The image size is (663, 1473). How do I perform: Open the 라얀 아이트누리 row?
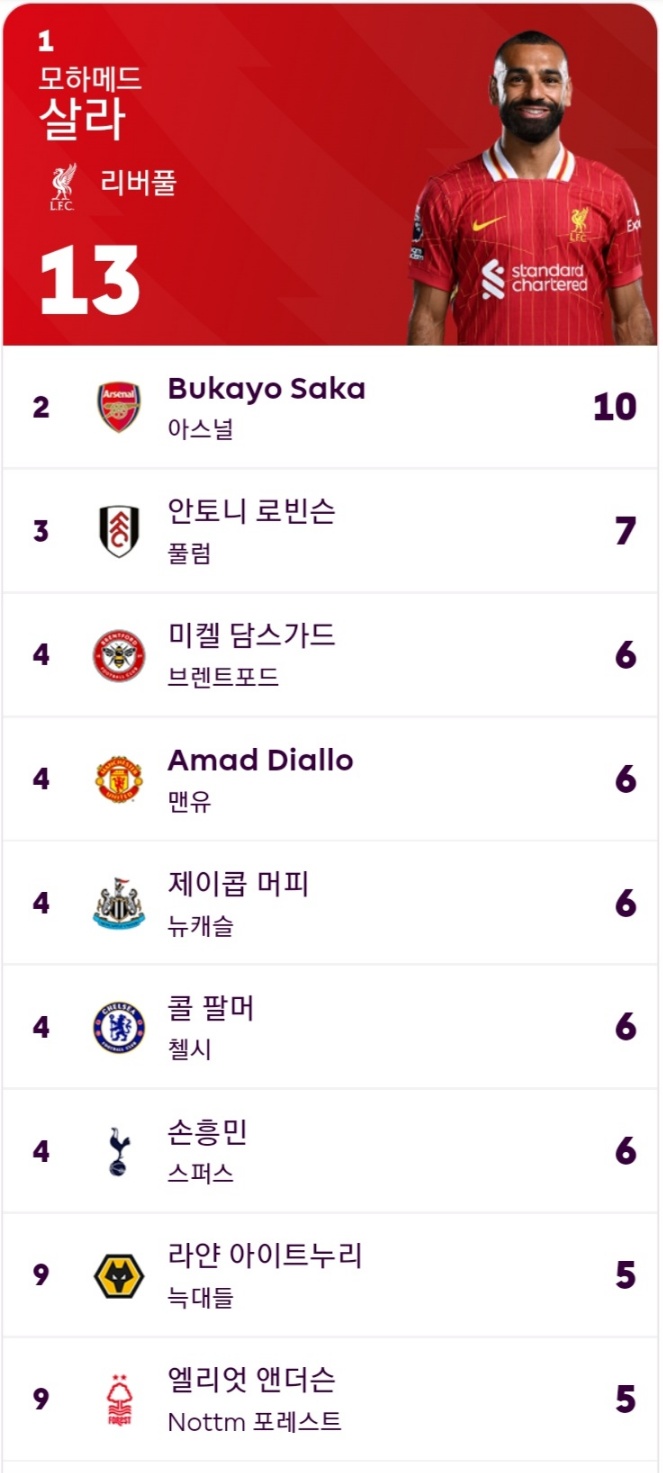(x=330, y=1275)
